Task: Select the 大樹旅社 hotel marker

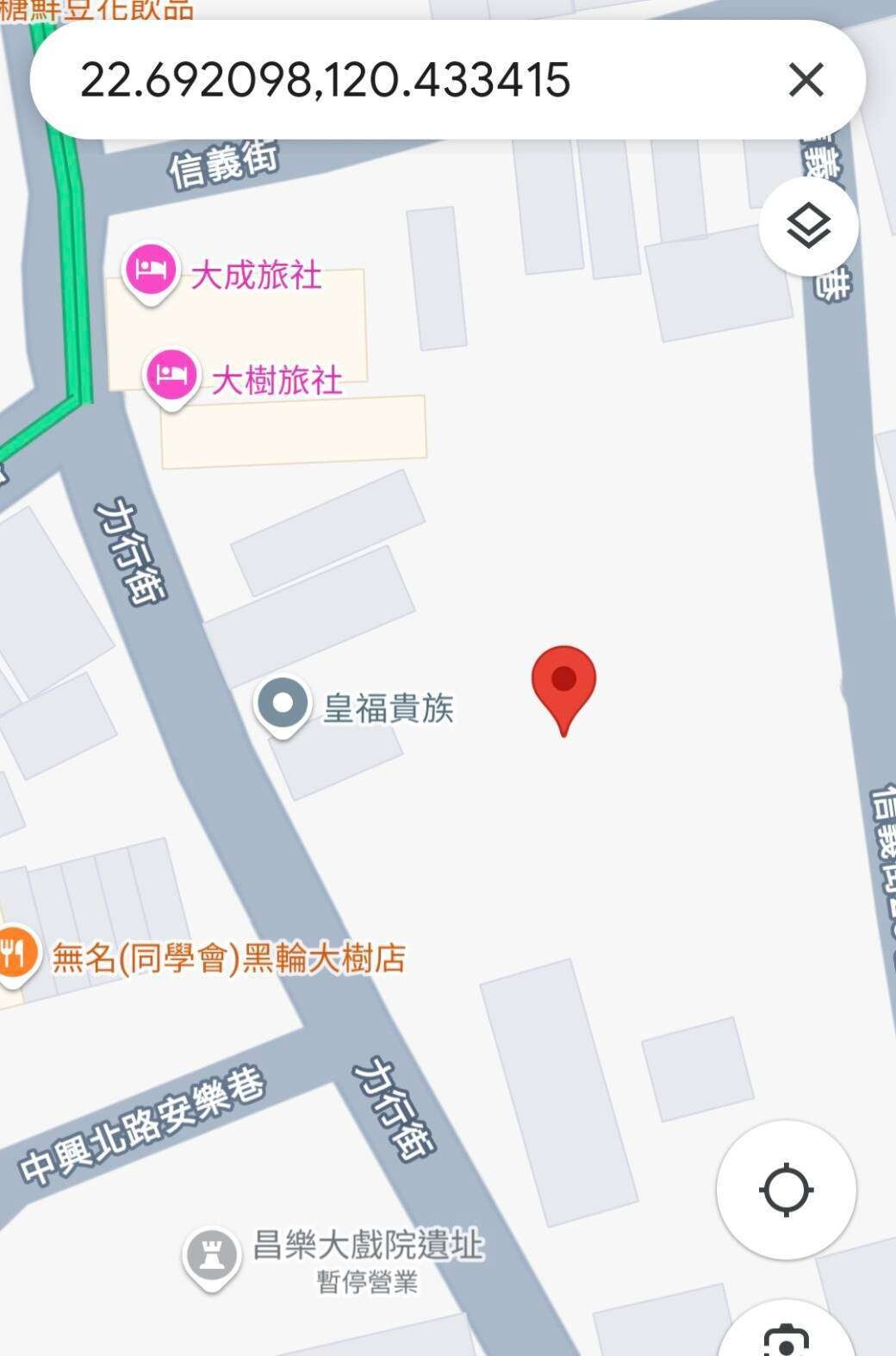Action: pyautogui.click(x=171, y=375)
